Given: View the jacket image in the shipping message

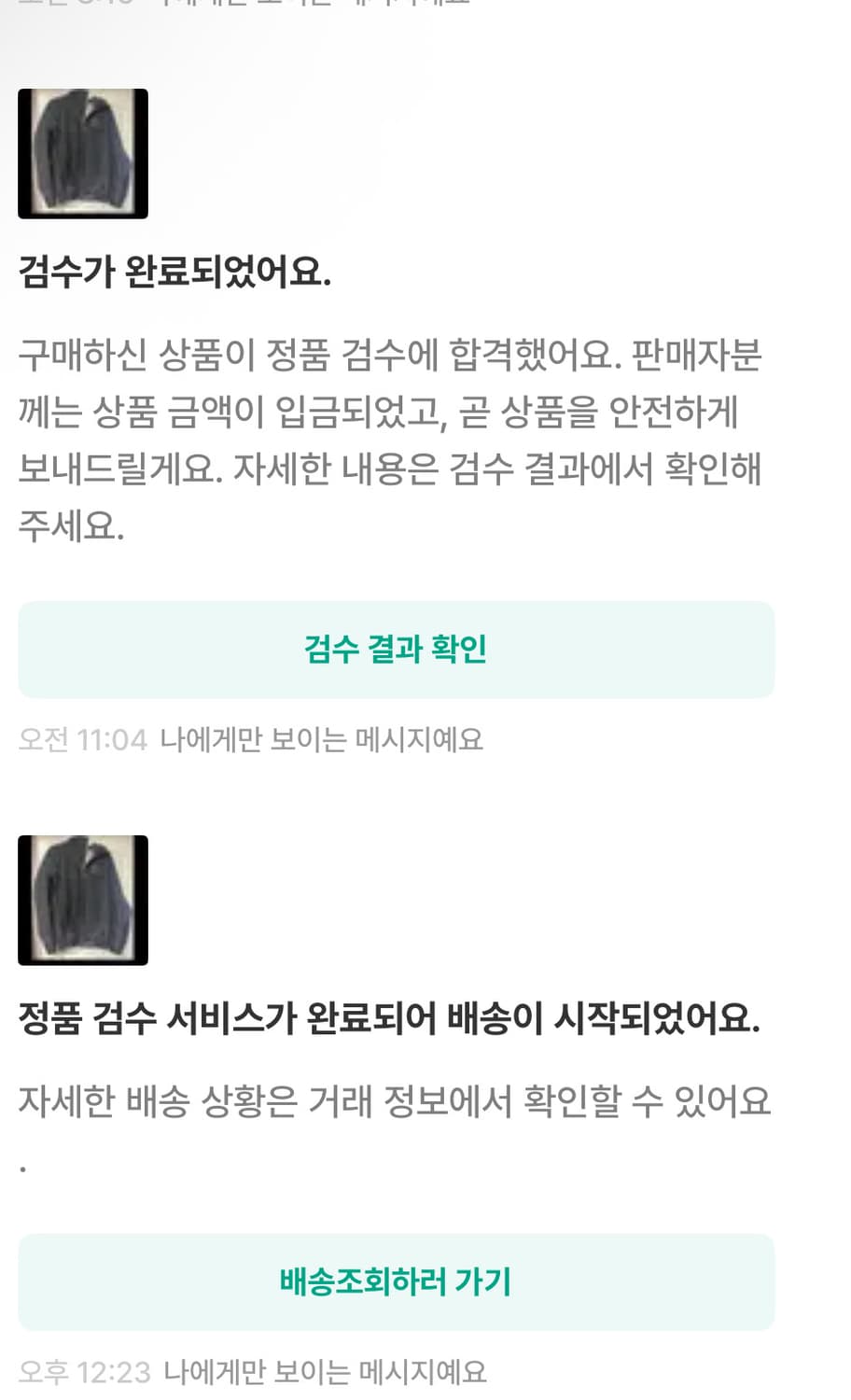Looking at the screenshot, I should 83,899.
